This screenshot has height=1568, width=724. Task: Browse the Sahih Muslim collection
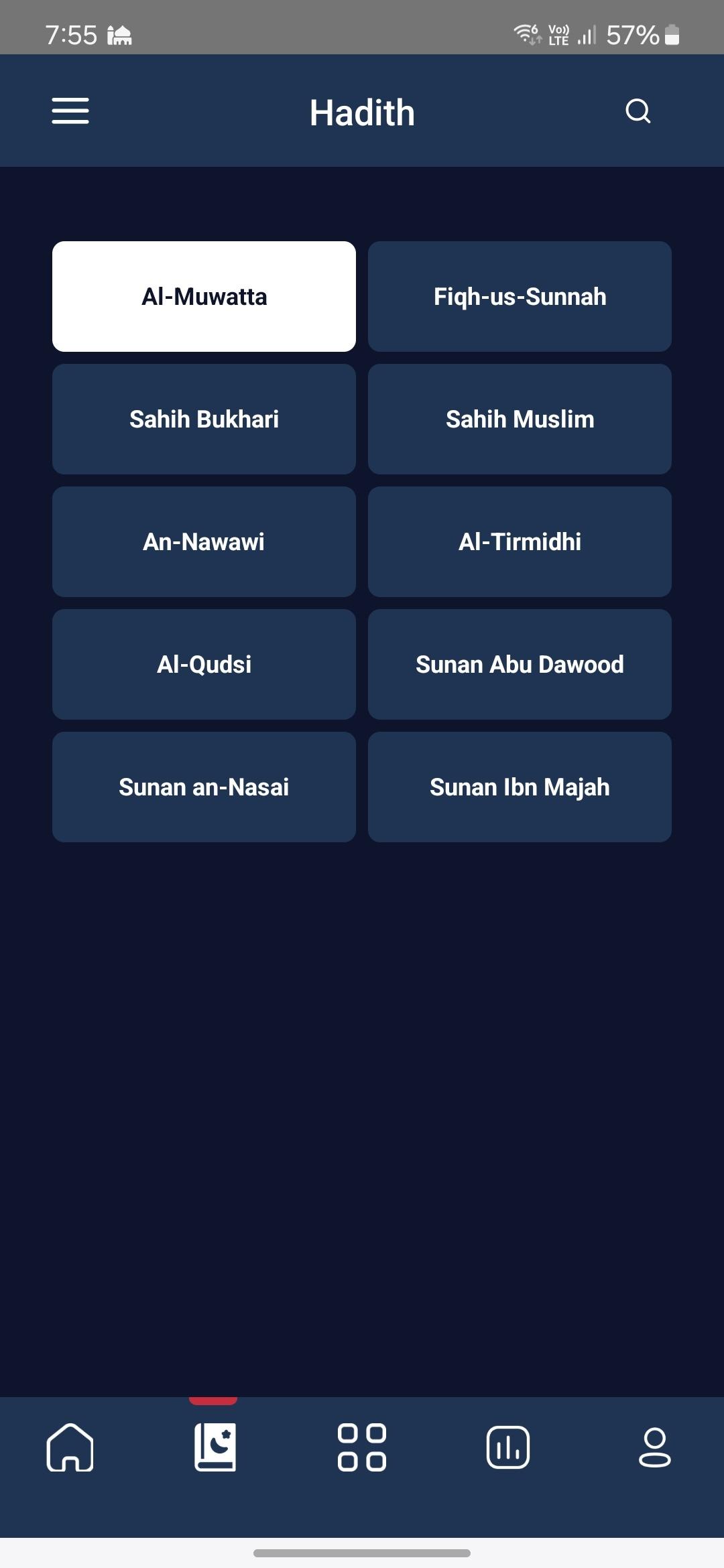(x=520, y=419)
